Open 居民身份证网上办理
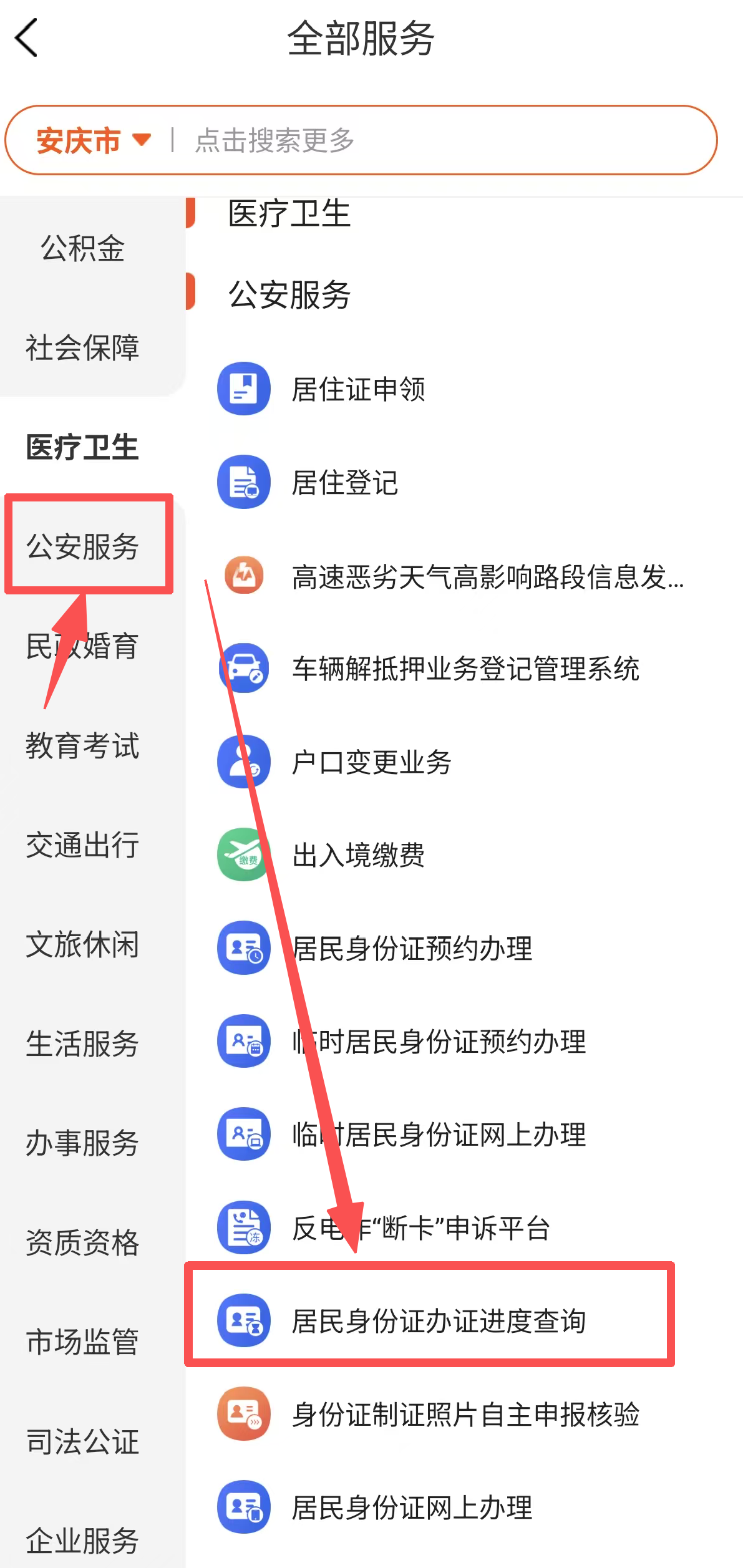This screenshot has width=743, height=1568. click(x=412, y=1508)
